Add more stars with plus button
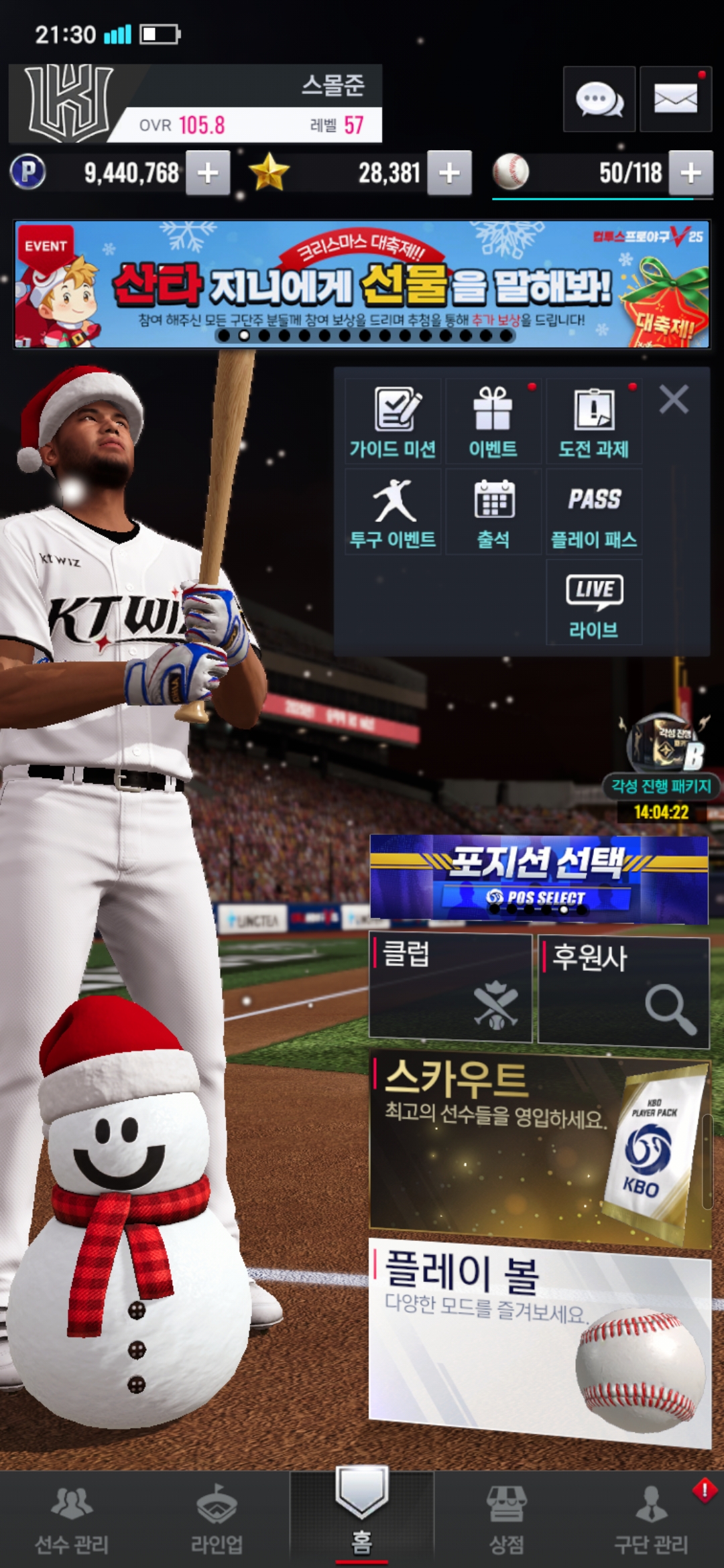Viewport: 724px width, 1568px height. 449,173
